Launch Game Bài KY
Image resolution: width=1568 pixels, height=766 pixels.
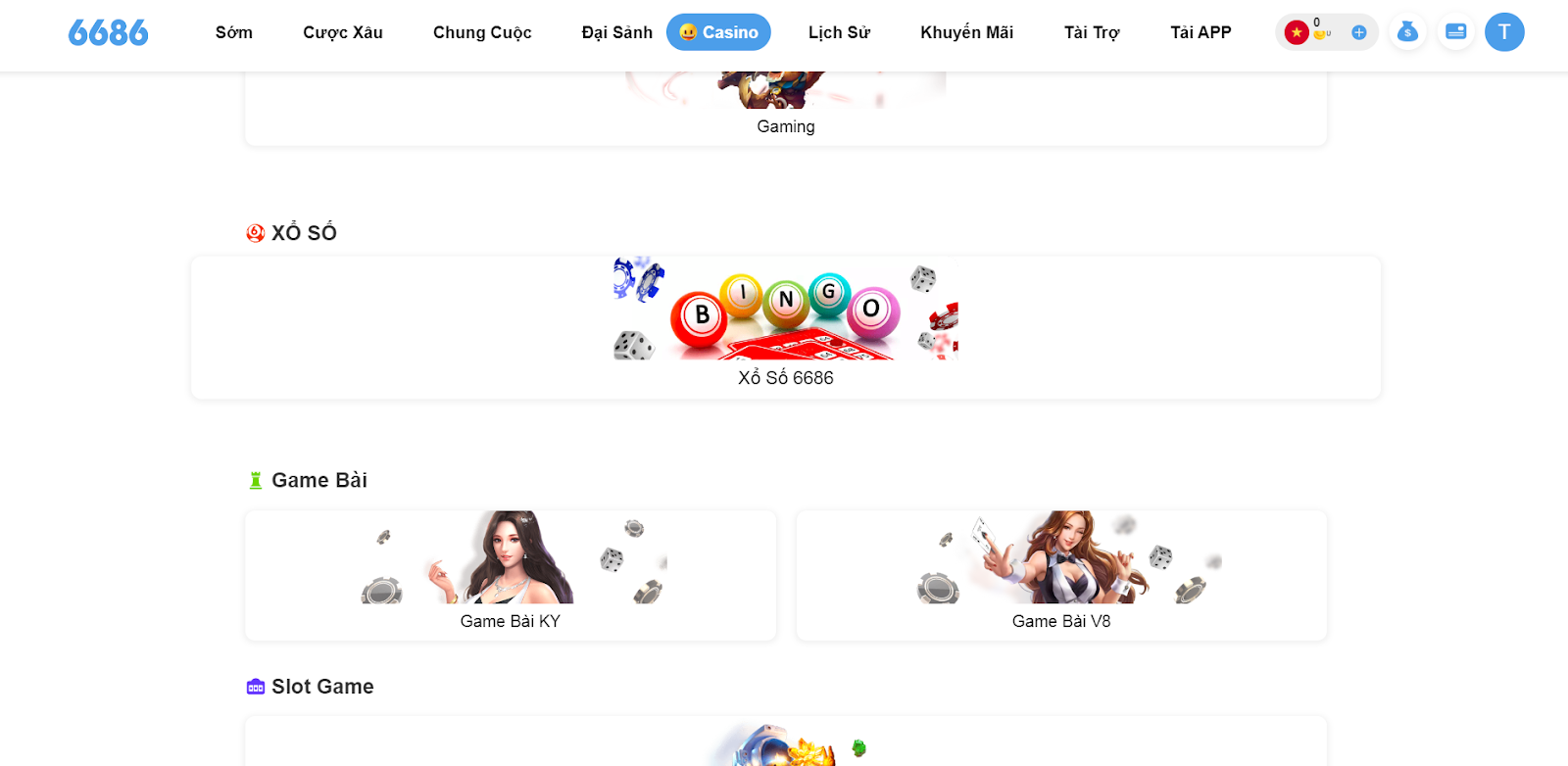511,575
